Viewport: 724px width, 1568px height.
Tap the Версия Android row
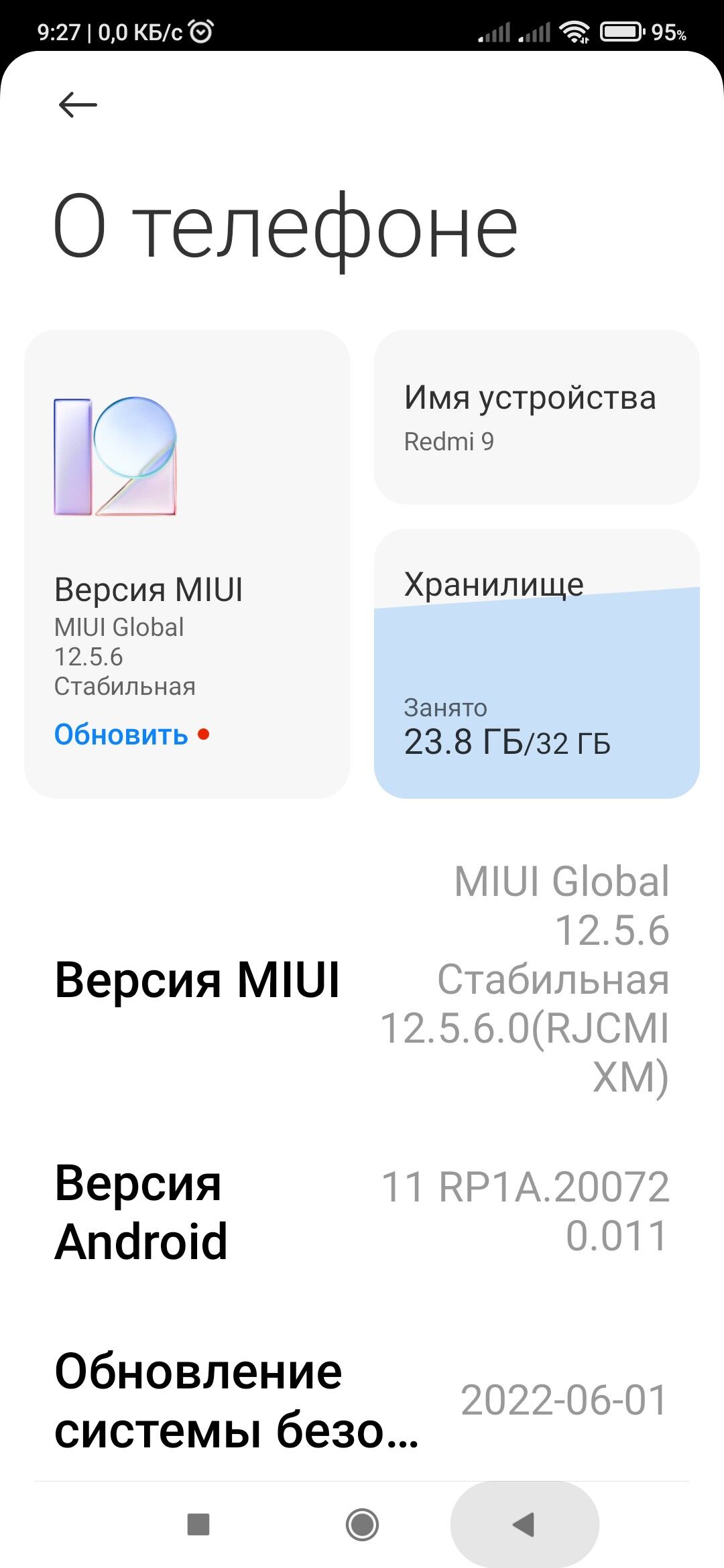coord(362,1212)
